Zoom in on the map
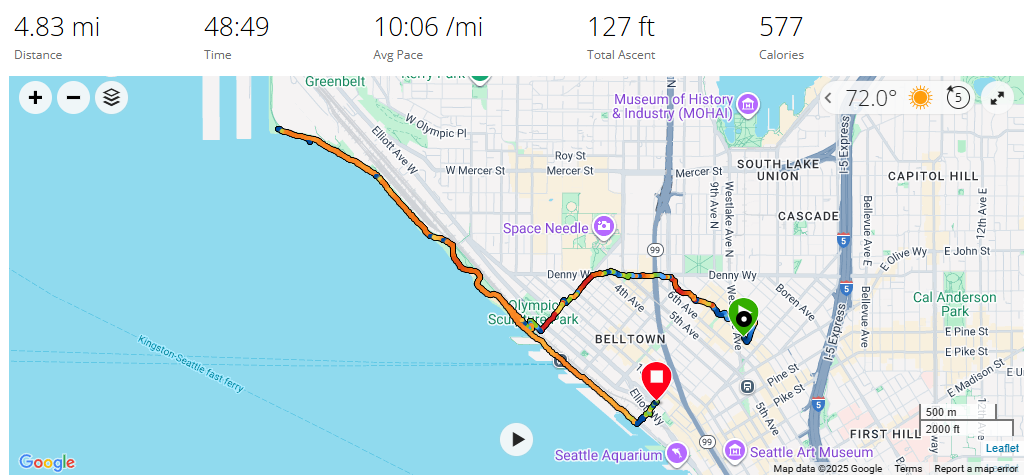The width and height of the screenshot is (1026, 476). (x=35, y=97)
